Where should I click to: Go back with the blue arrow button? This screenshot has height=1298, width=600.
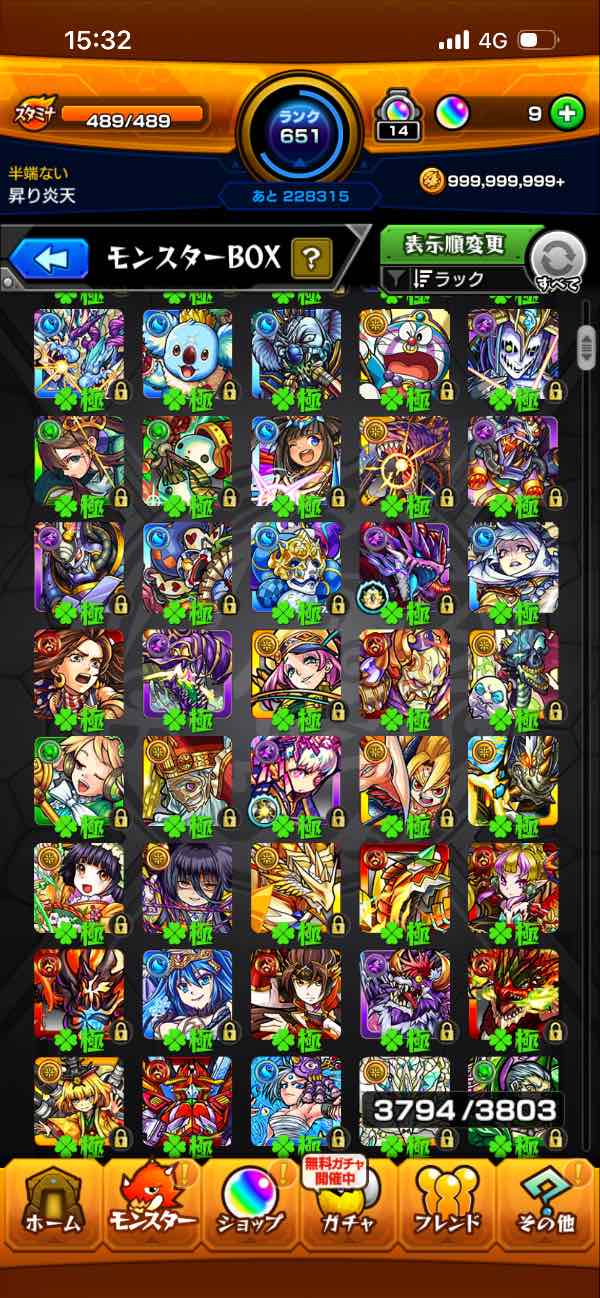coord(50,260)
